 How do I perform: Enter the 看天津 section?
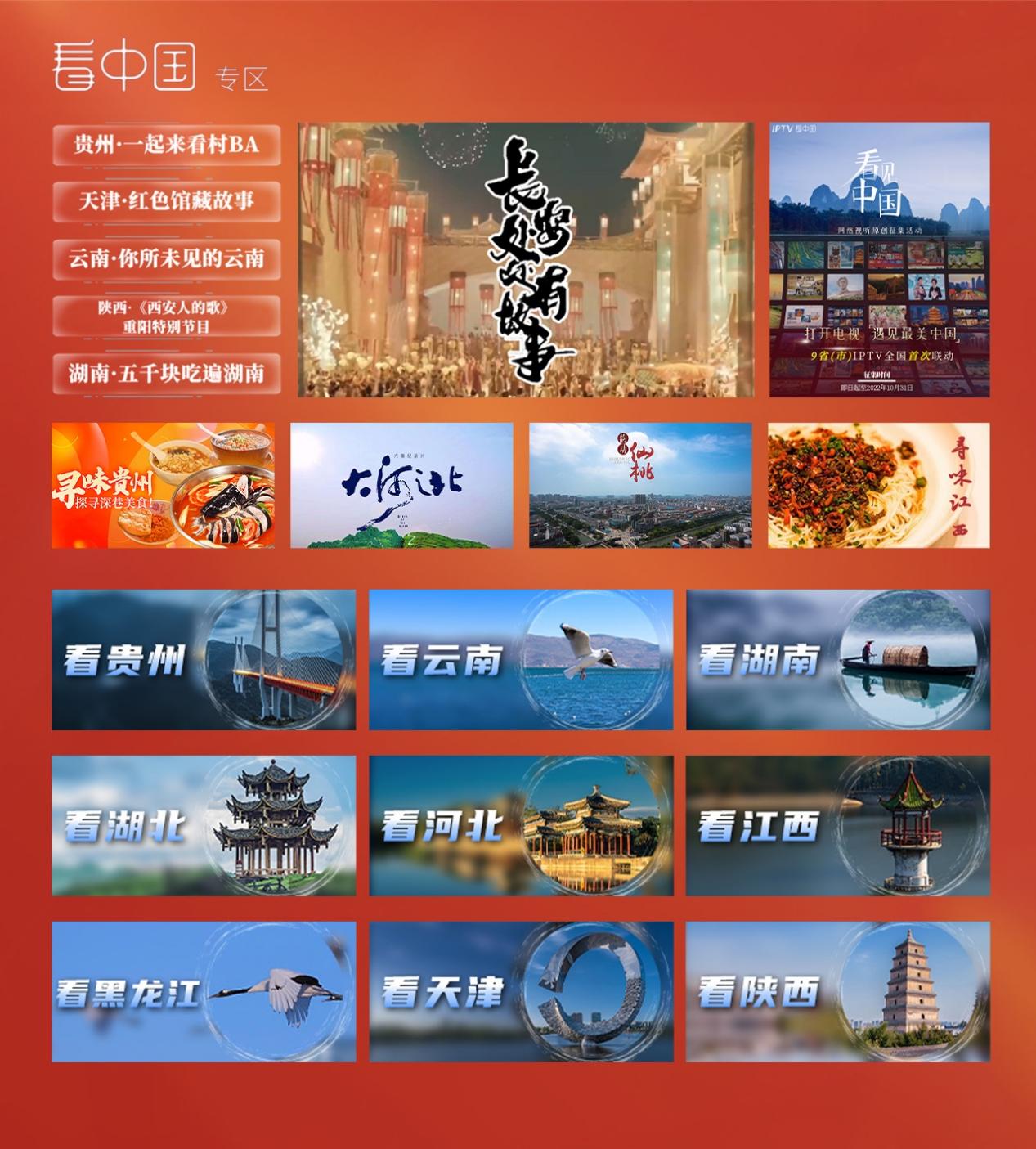[521, 992]
